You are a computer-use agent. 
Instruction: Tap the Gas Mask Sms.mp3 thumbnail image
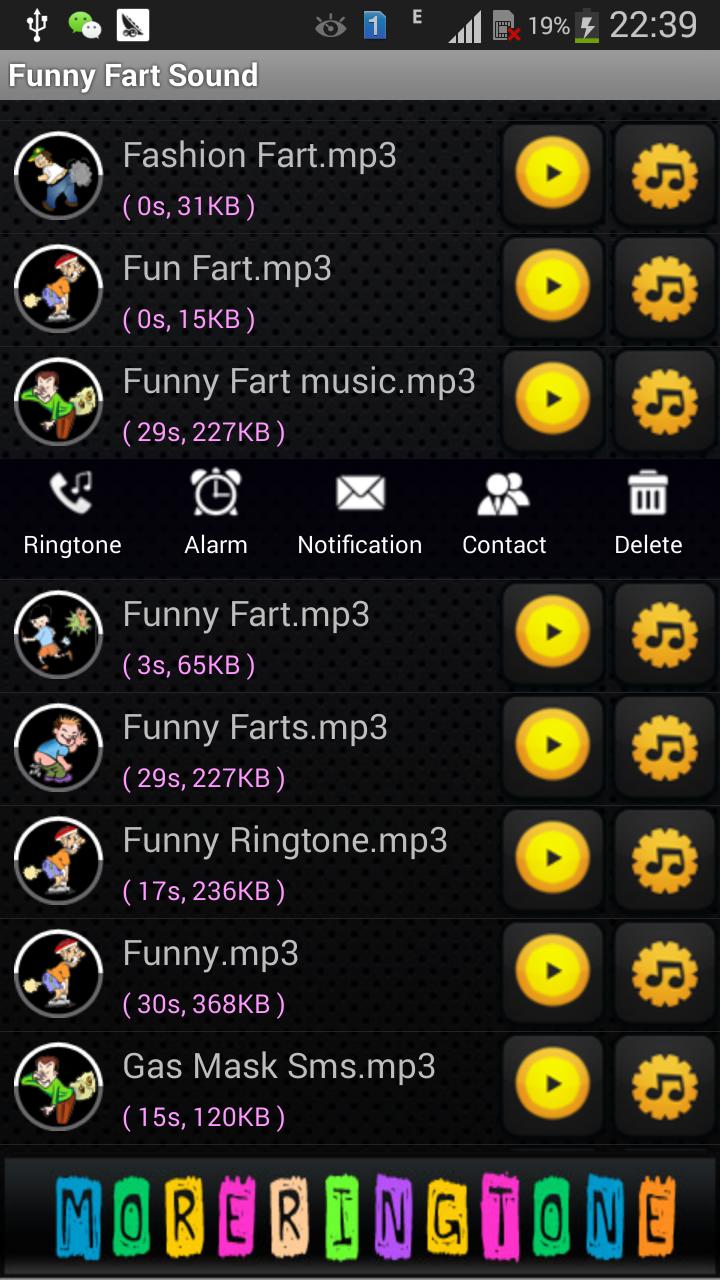pyautogui.click(x=59, y=1085)
